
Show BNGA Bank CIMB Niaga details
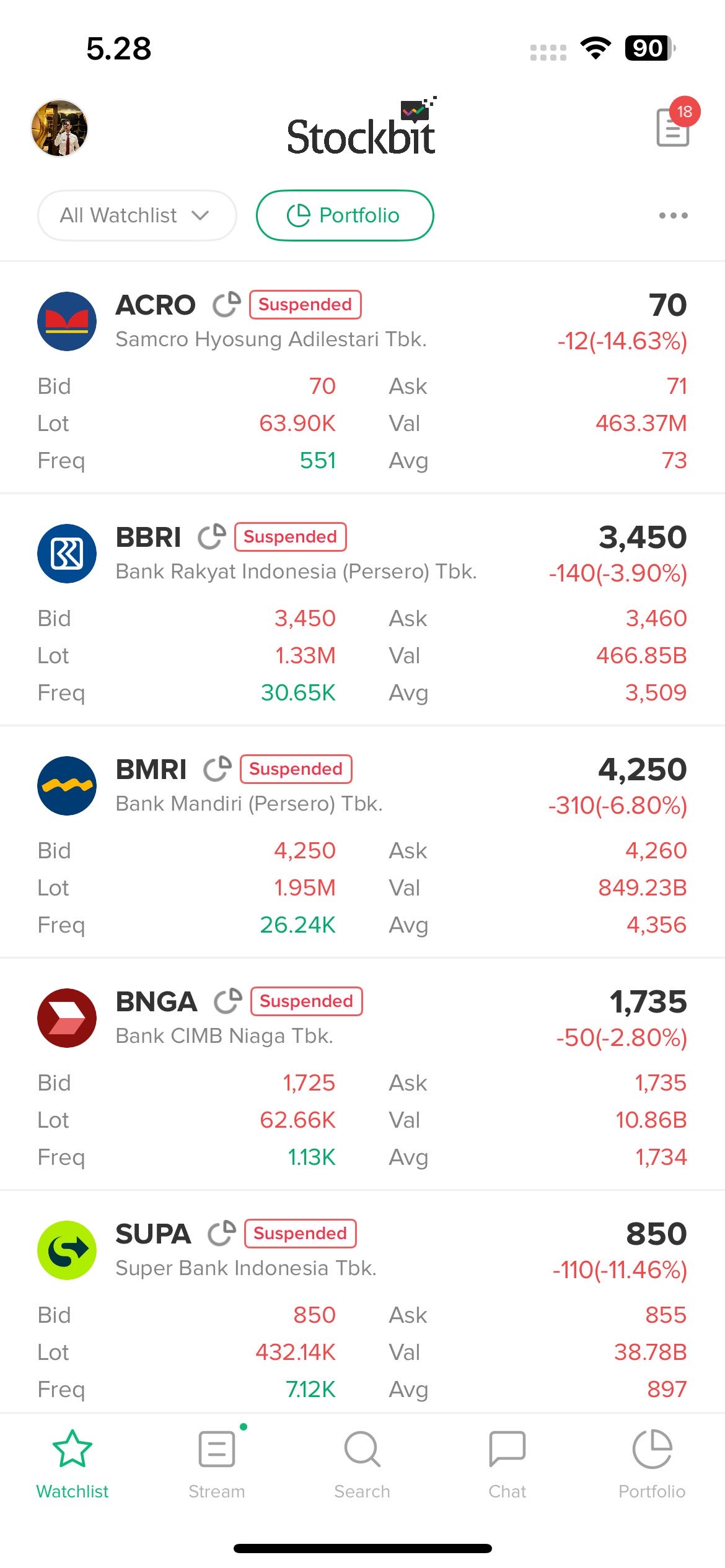click(x=224, y=1019)
